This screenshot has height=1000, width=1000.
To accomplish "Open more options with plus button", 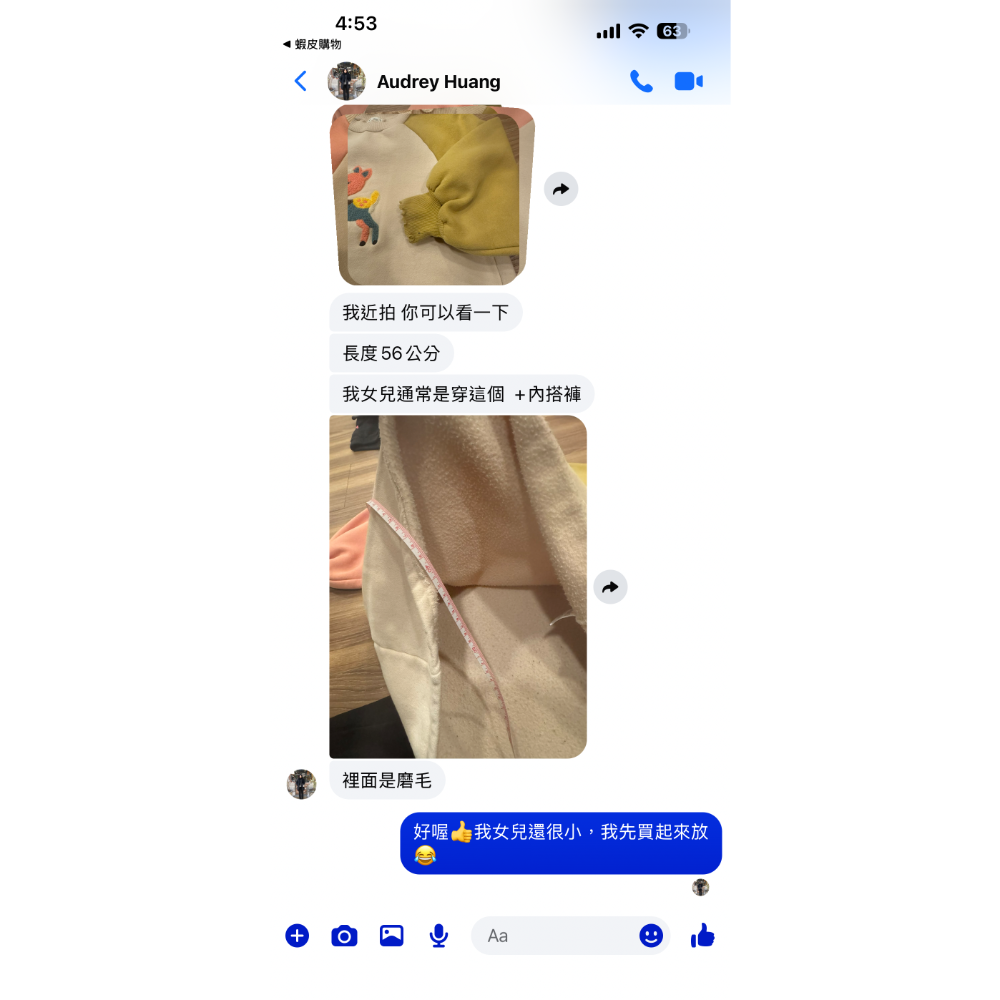I will (x=297, y=936).
